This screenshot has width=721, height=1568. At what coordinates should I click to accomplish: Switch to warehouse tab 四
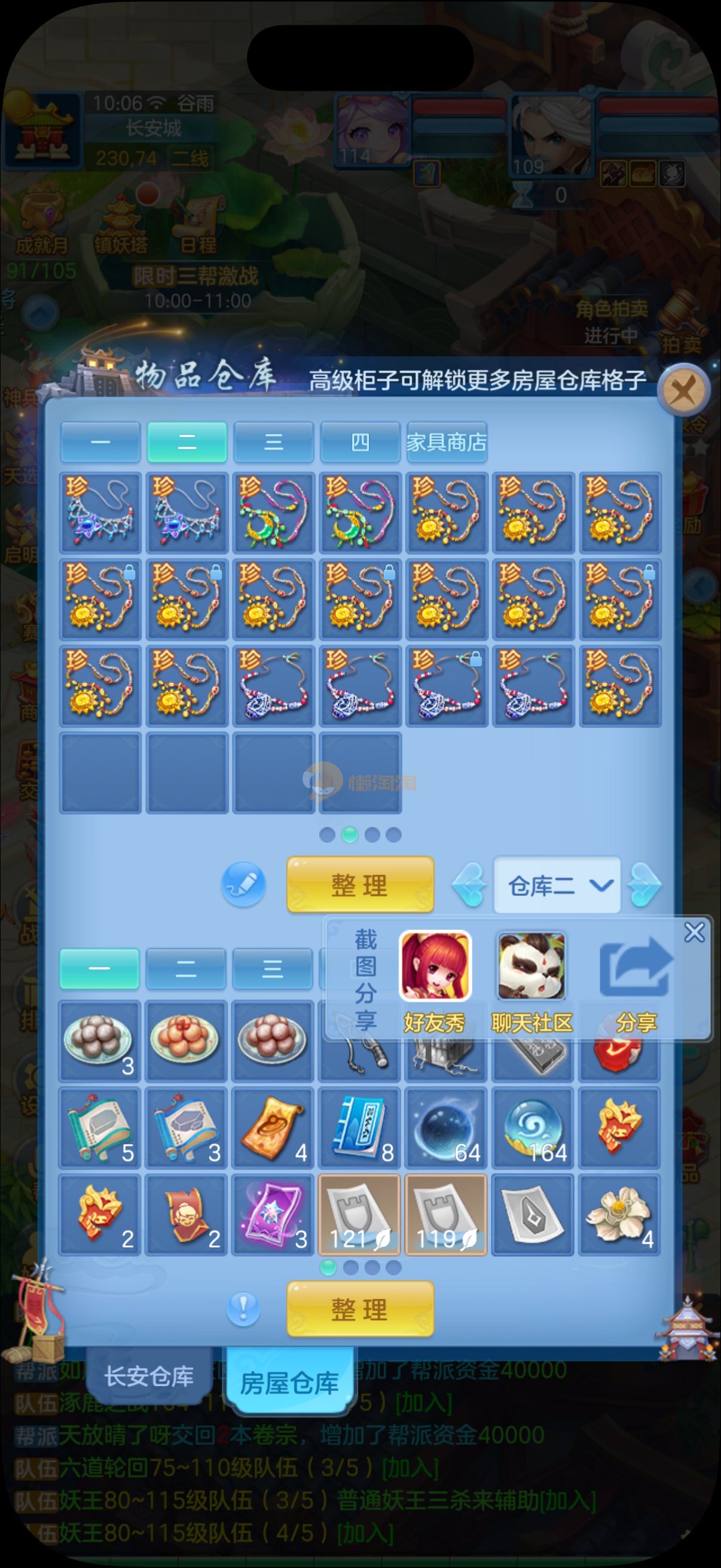coord(359,442)
